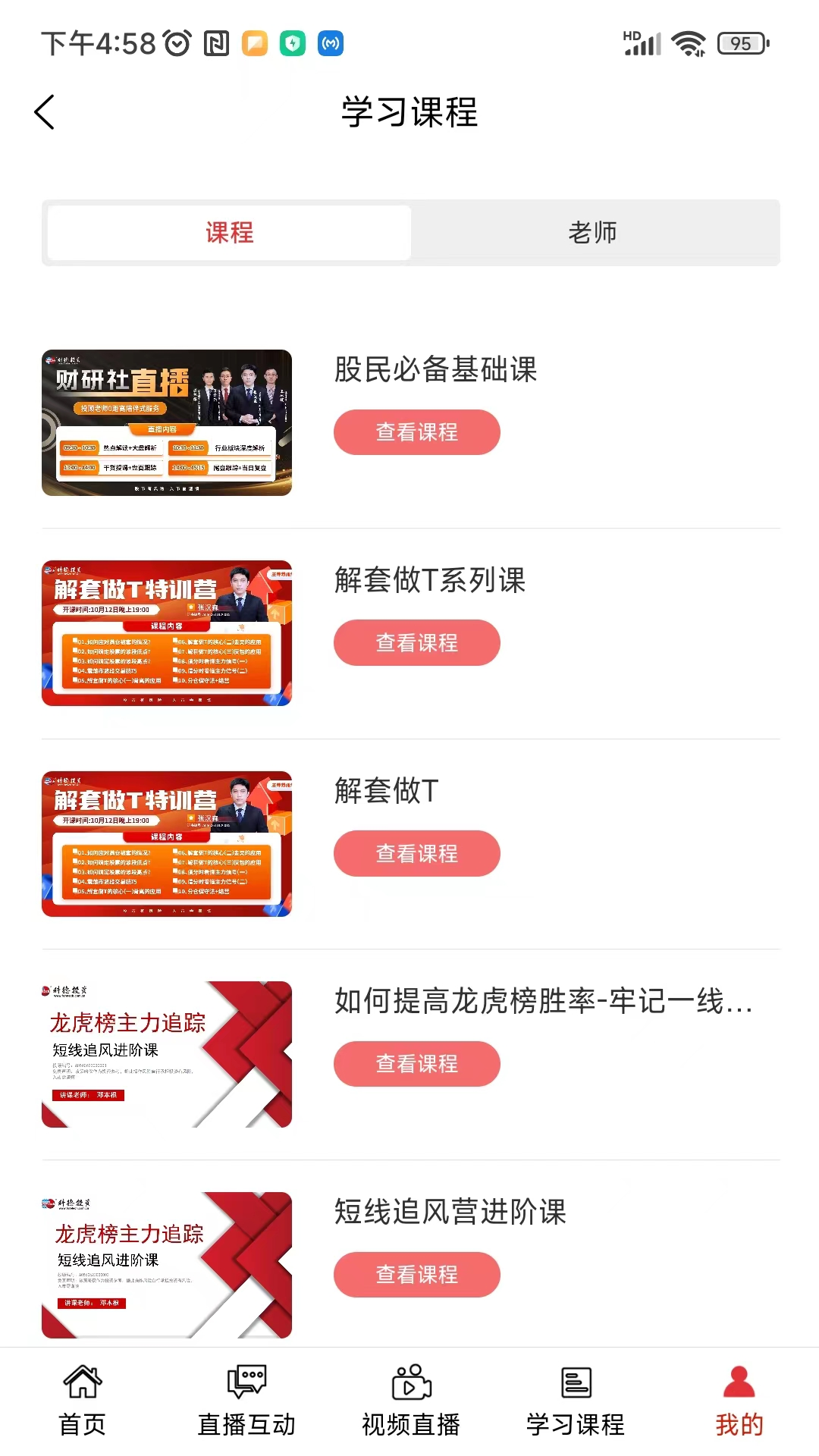Image resolution: width=819 pixels, height=1456 pixels.
Task: Open 学习课程 in bottom navigation
Action: 576,1401
